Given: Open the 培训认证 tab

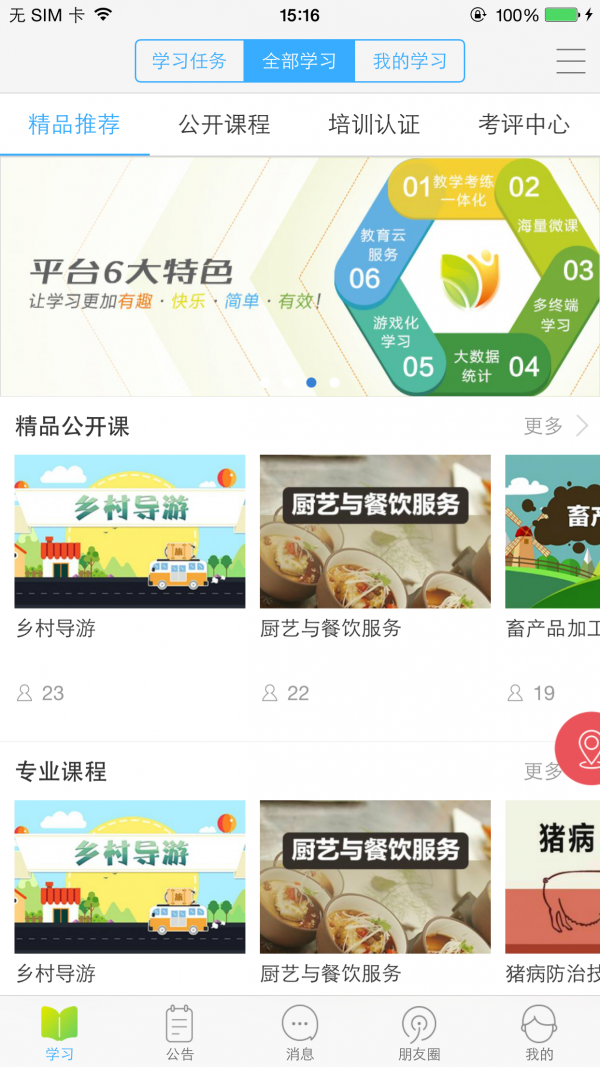Looking at the screenshot, I should click(374, 125).
